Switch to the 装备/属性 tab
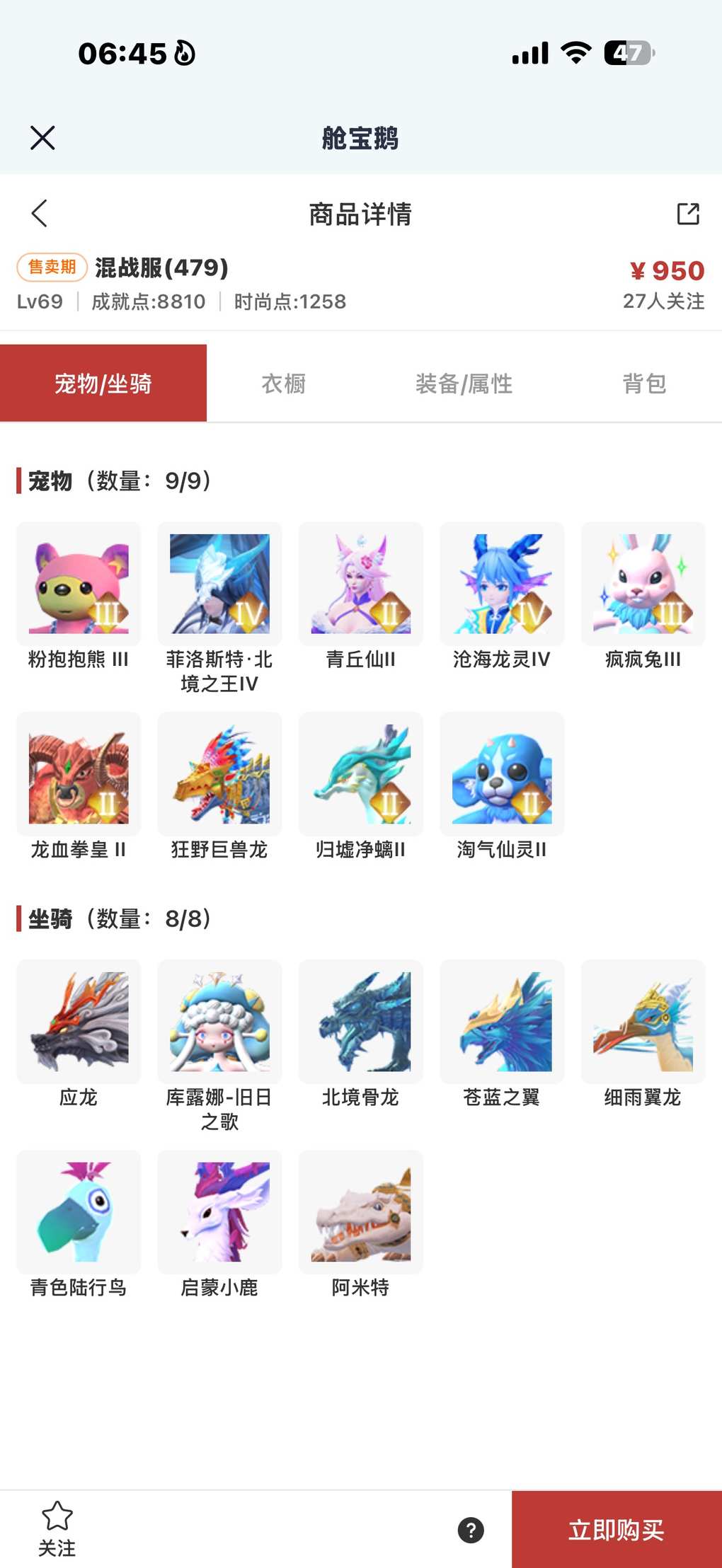The image size is (722, 1568). coord(464,384)
